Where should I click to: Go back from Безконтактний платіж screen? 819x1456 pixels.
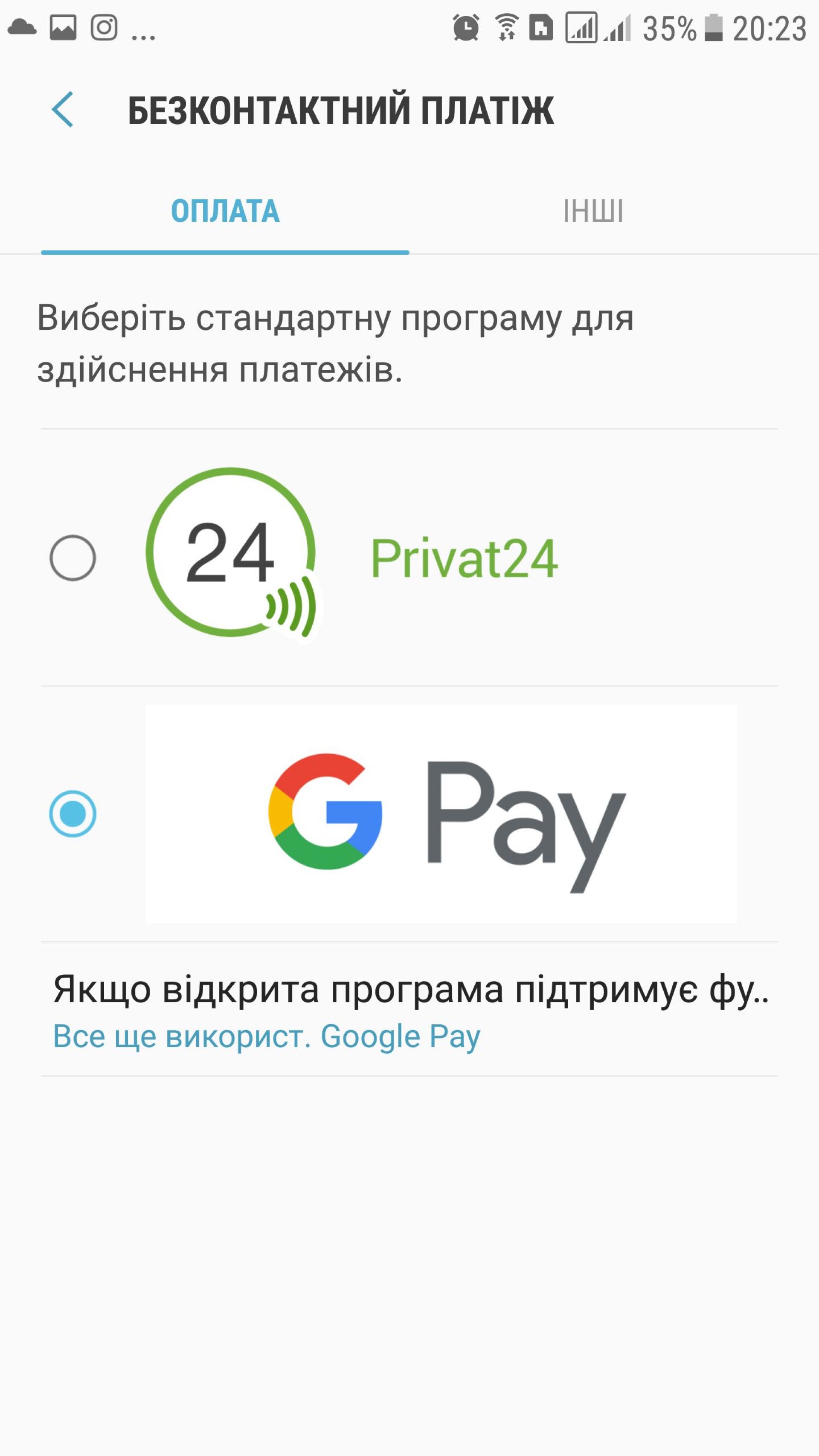(x=63, y=110)
